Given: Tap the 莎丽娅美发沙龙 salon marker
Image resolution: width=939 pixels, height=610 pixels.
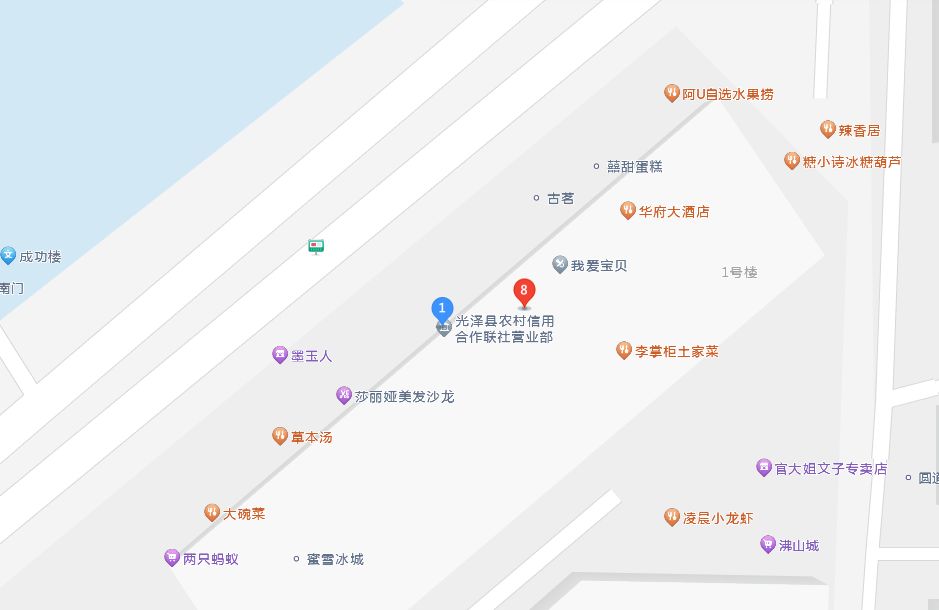Looking at the screenshot, I should (344, 396).
